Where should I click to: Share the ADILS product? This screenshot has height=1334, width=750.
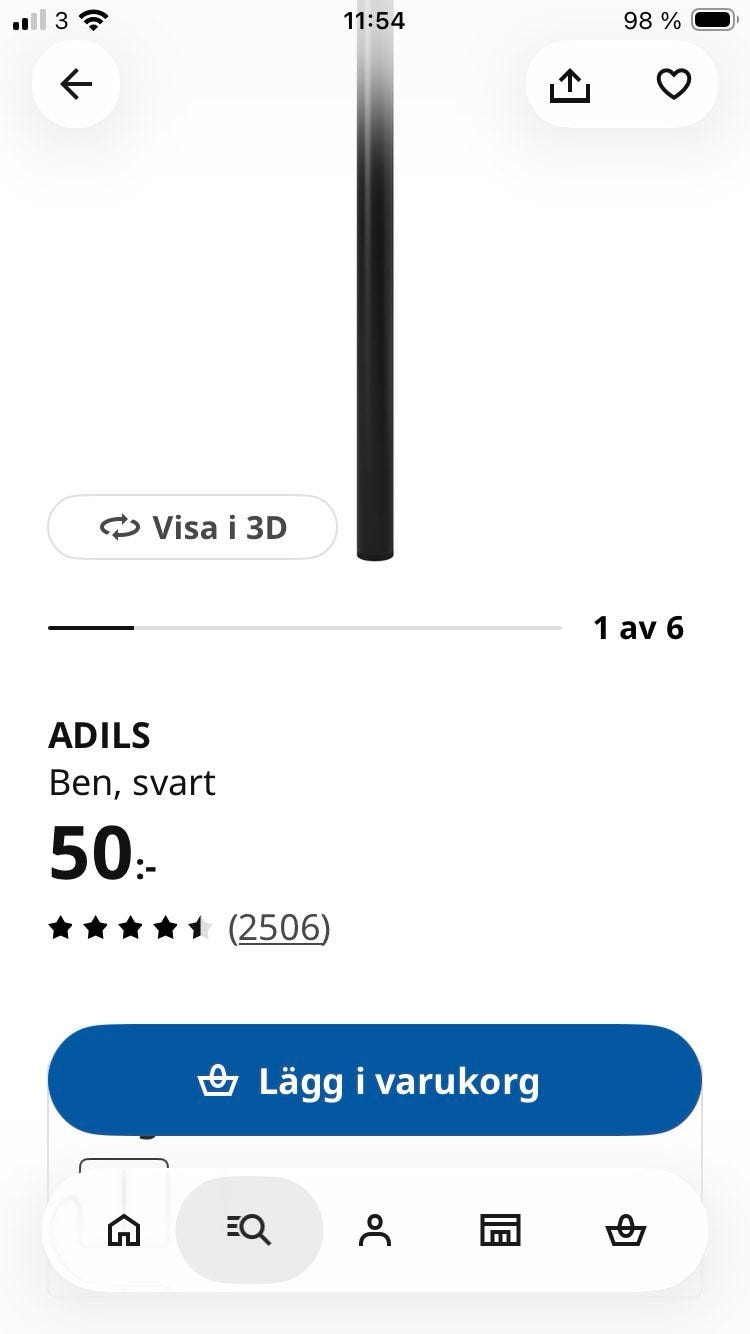[570, 85]
